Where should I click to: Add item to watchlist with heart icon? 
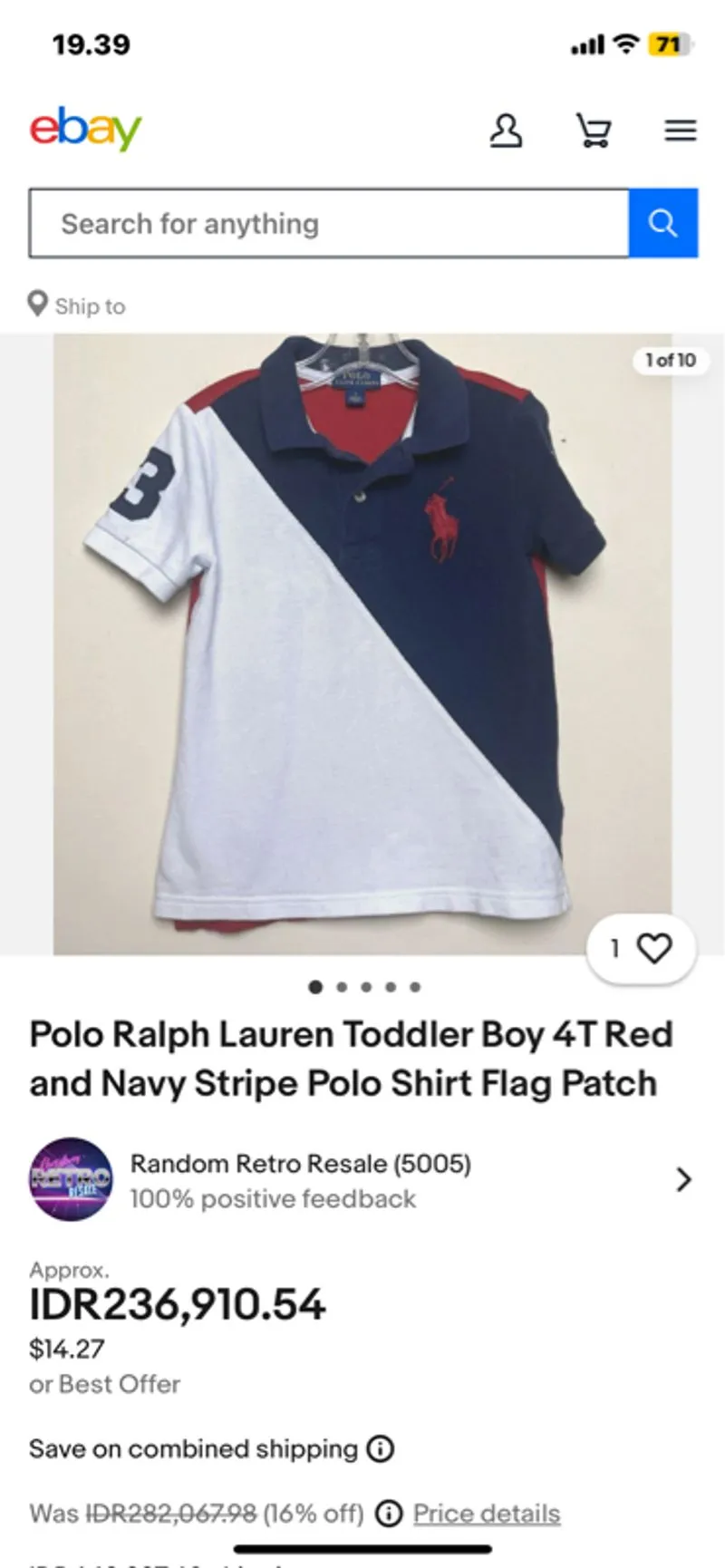(655, 948)
